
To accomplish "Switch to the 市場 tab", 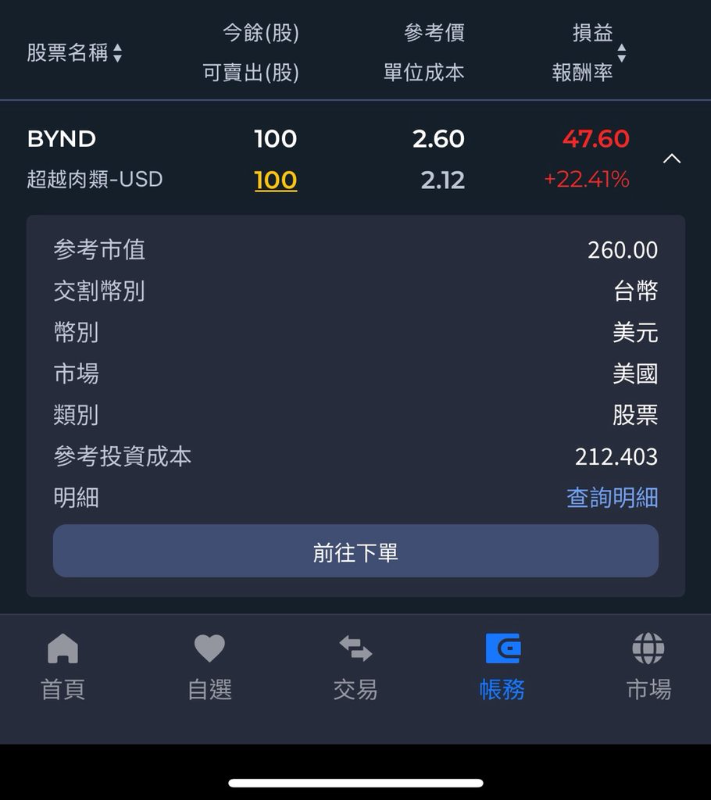I will point(648,667).
